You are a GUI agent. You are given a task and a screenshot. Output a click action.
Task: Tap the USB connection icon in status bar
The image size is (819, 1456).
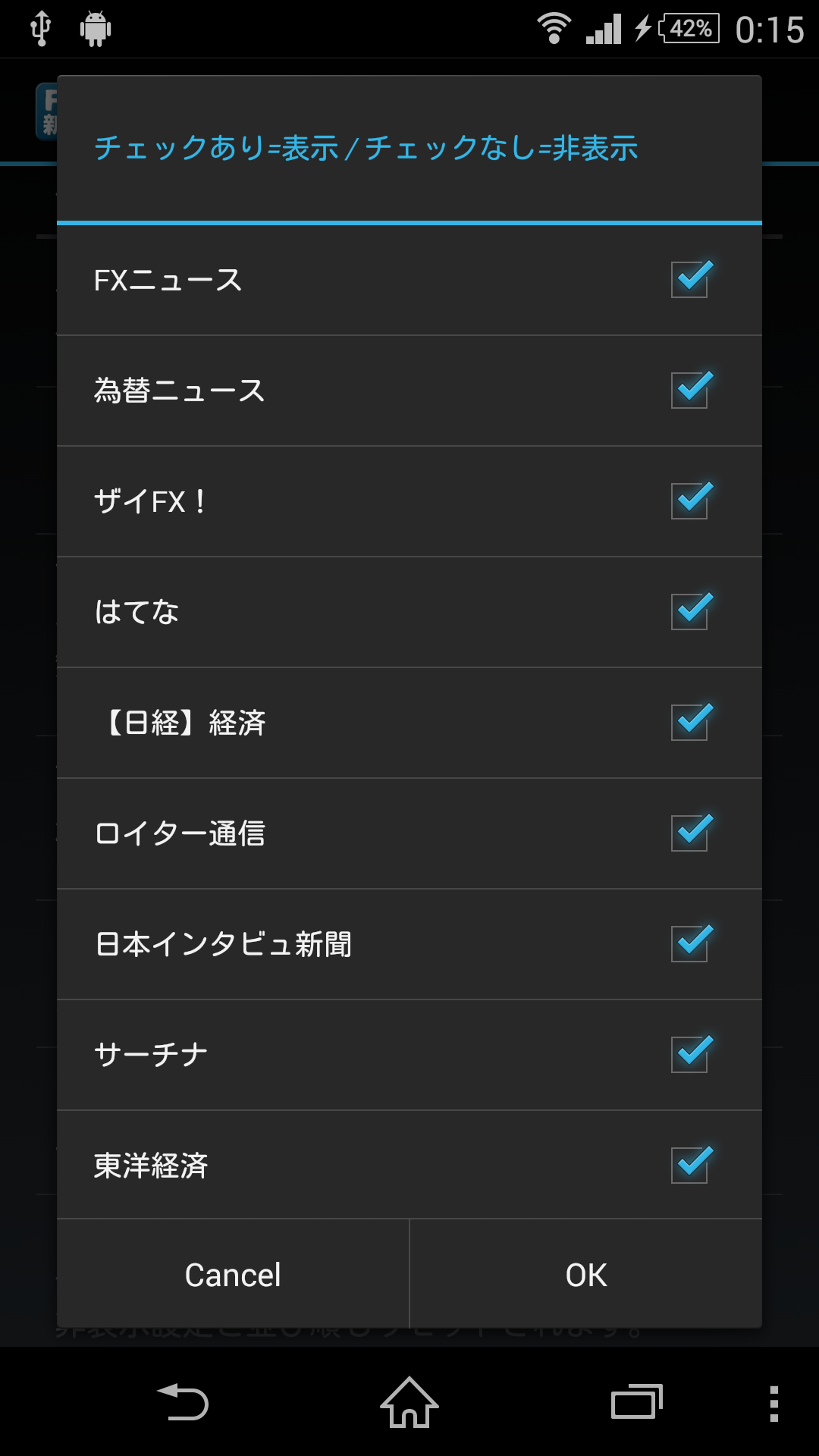click(x=42, y=29)
